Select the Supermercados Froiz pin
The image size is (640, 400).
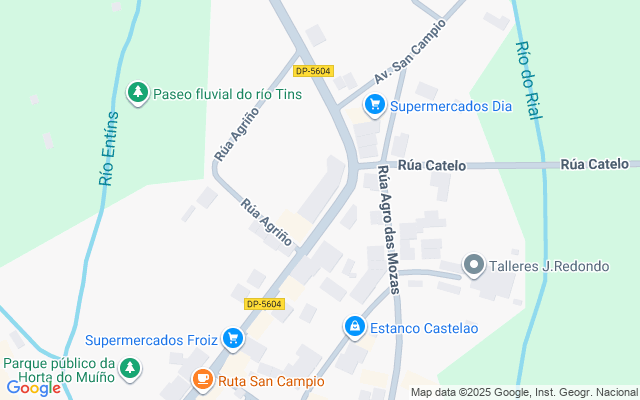pyautogui.click(x=233, y=339)
